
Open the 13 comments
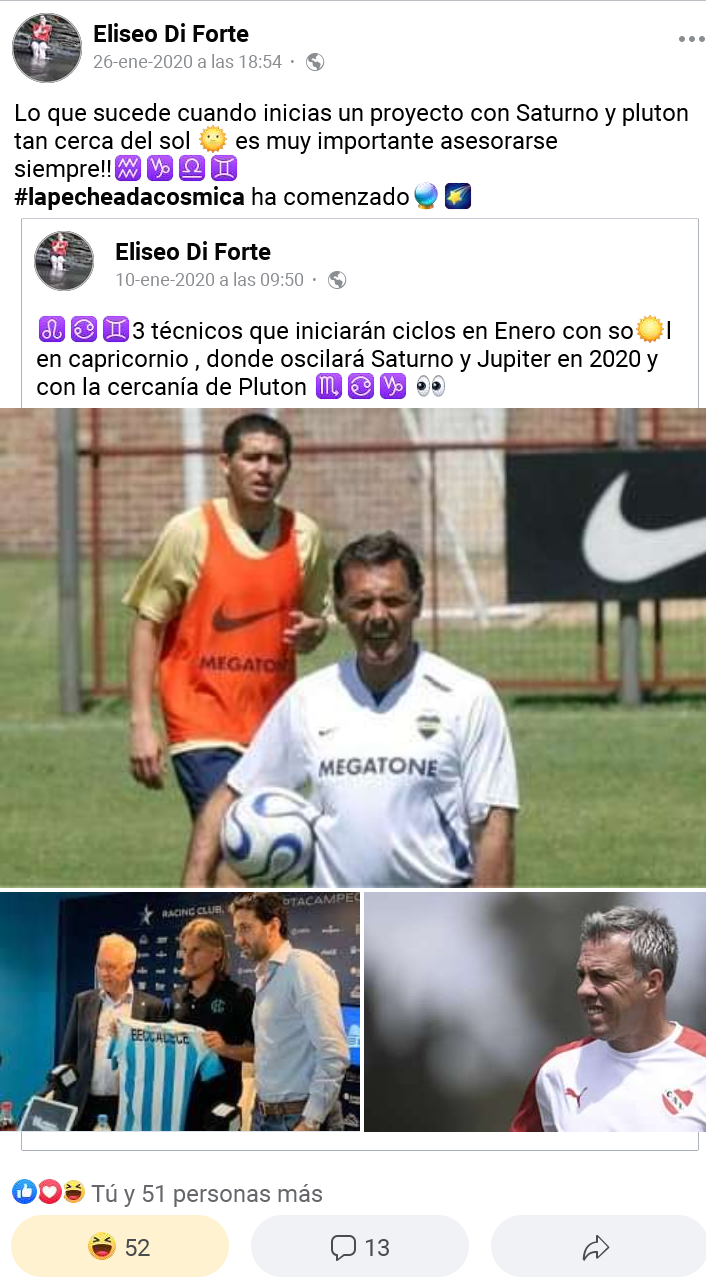[360, 1247]
